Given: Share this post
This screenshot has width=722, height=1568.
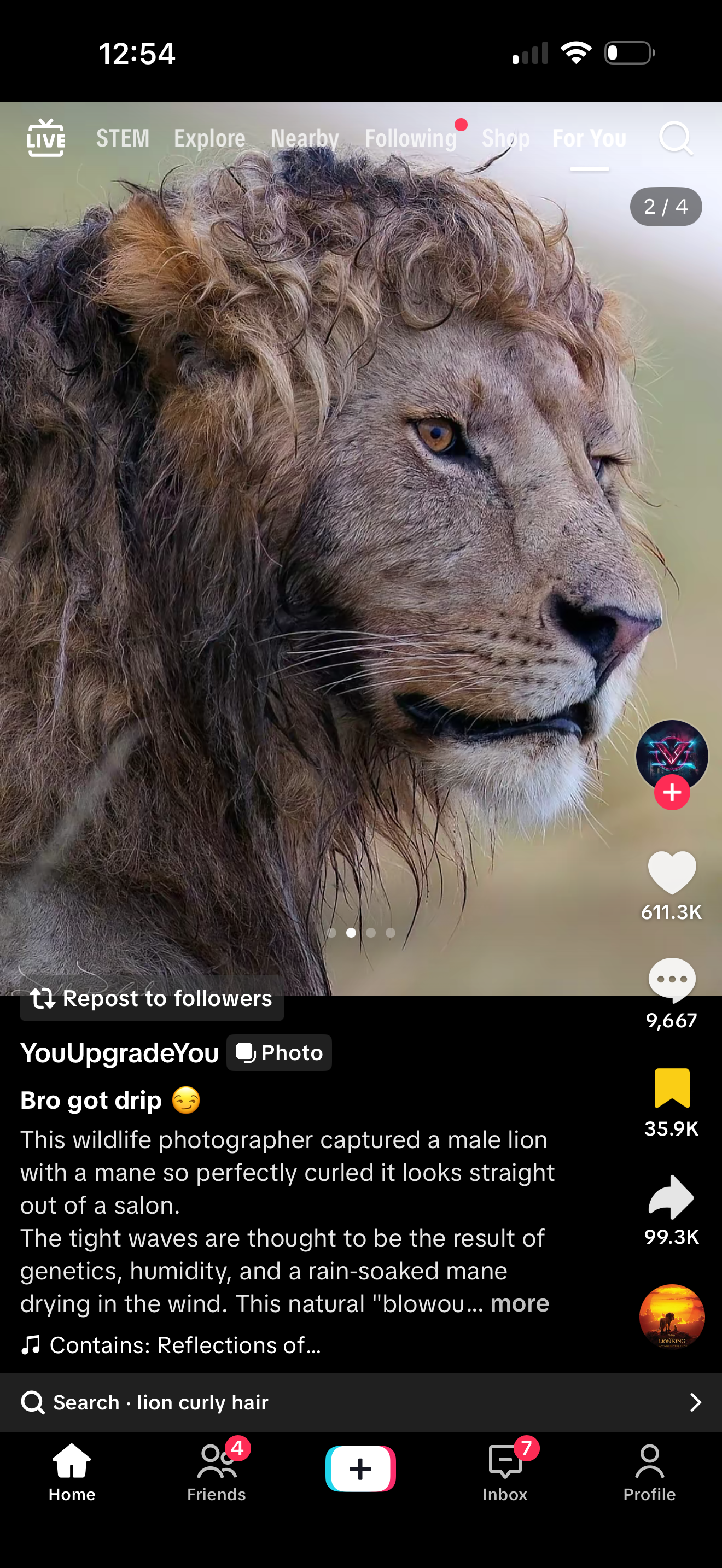Looking at the screenshot, I should click(672, 1197).
